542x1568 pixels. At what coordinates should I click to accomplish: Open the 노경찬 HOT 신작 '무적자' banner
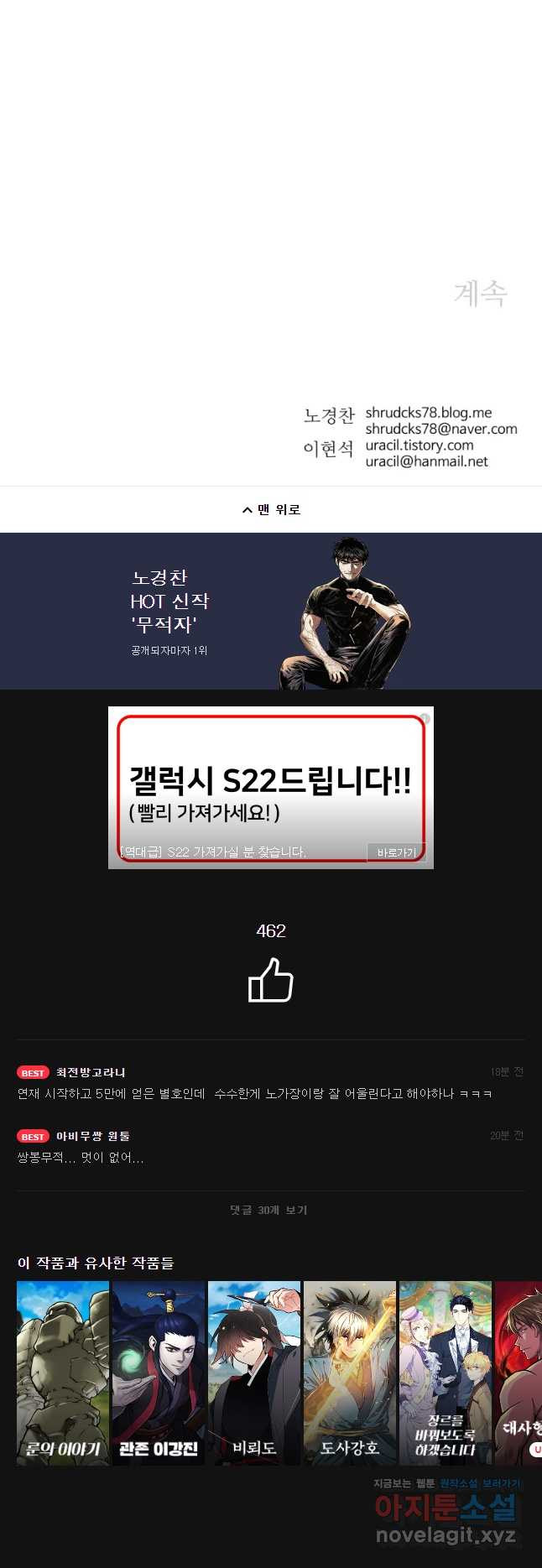[271, 611]
